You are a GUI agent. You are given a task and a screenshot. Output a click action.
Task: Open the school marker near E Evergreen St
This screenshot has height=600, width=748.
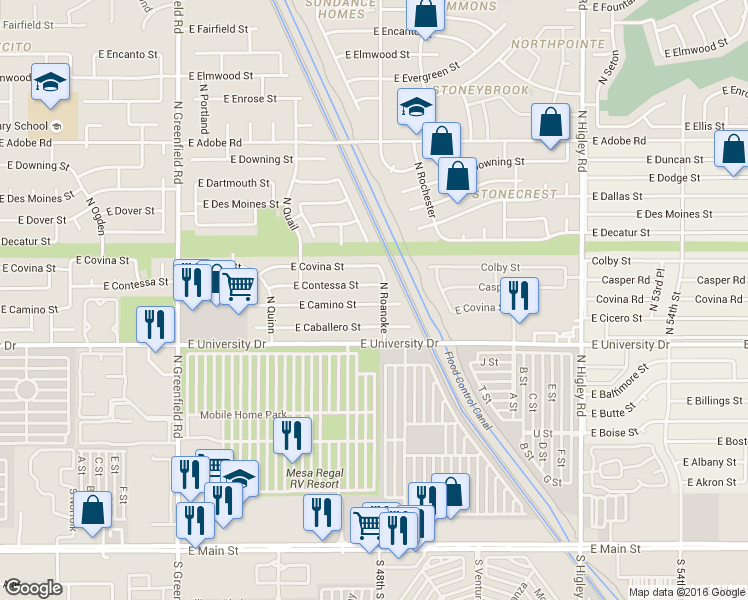point(415,108)
